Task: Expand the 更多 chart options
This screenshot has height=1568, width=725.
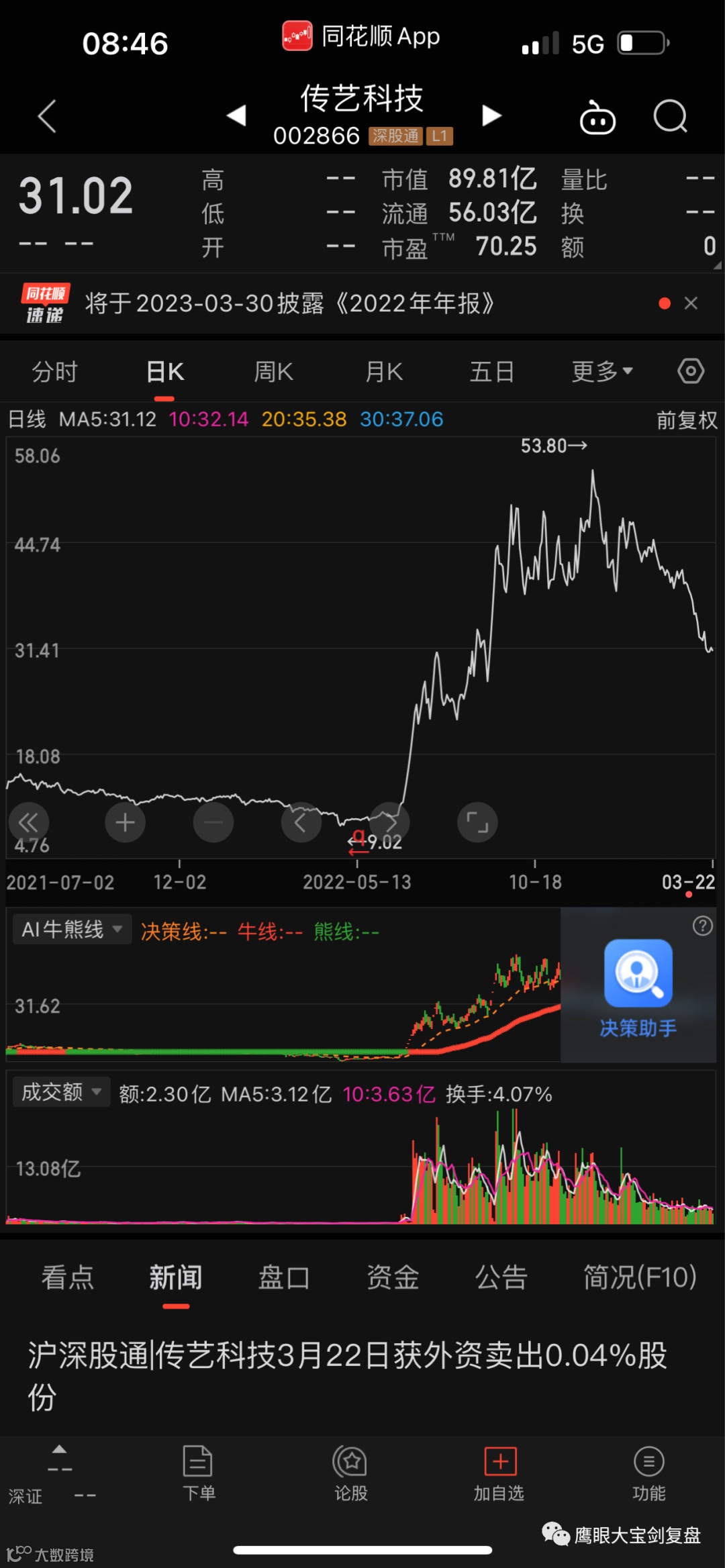Action: 601,371
